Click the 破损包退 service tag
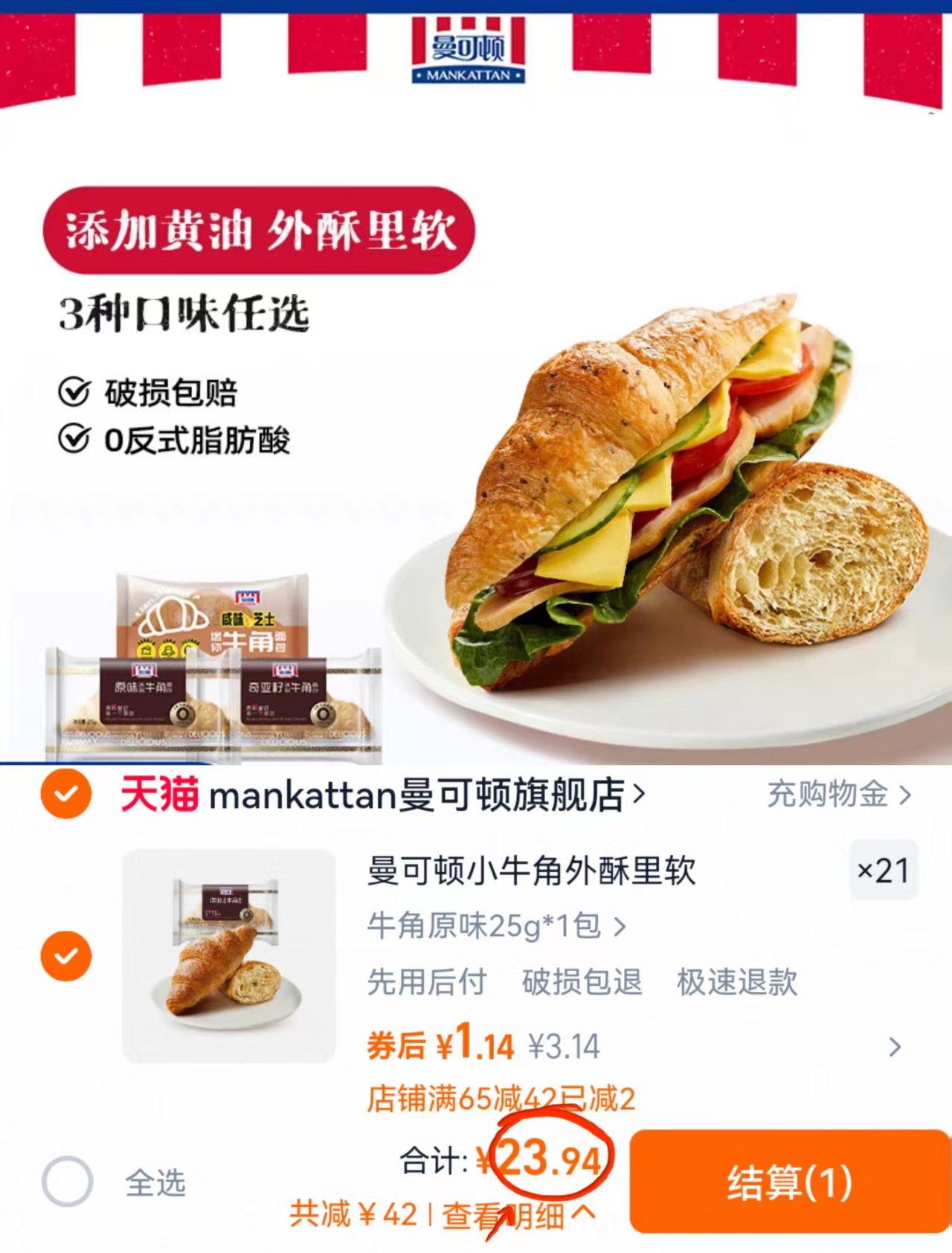Image resolution: width=952 pixels, height=1253 pixels. [582, 982]
